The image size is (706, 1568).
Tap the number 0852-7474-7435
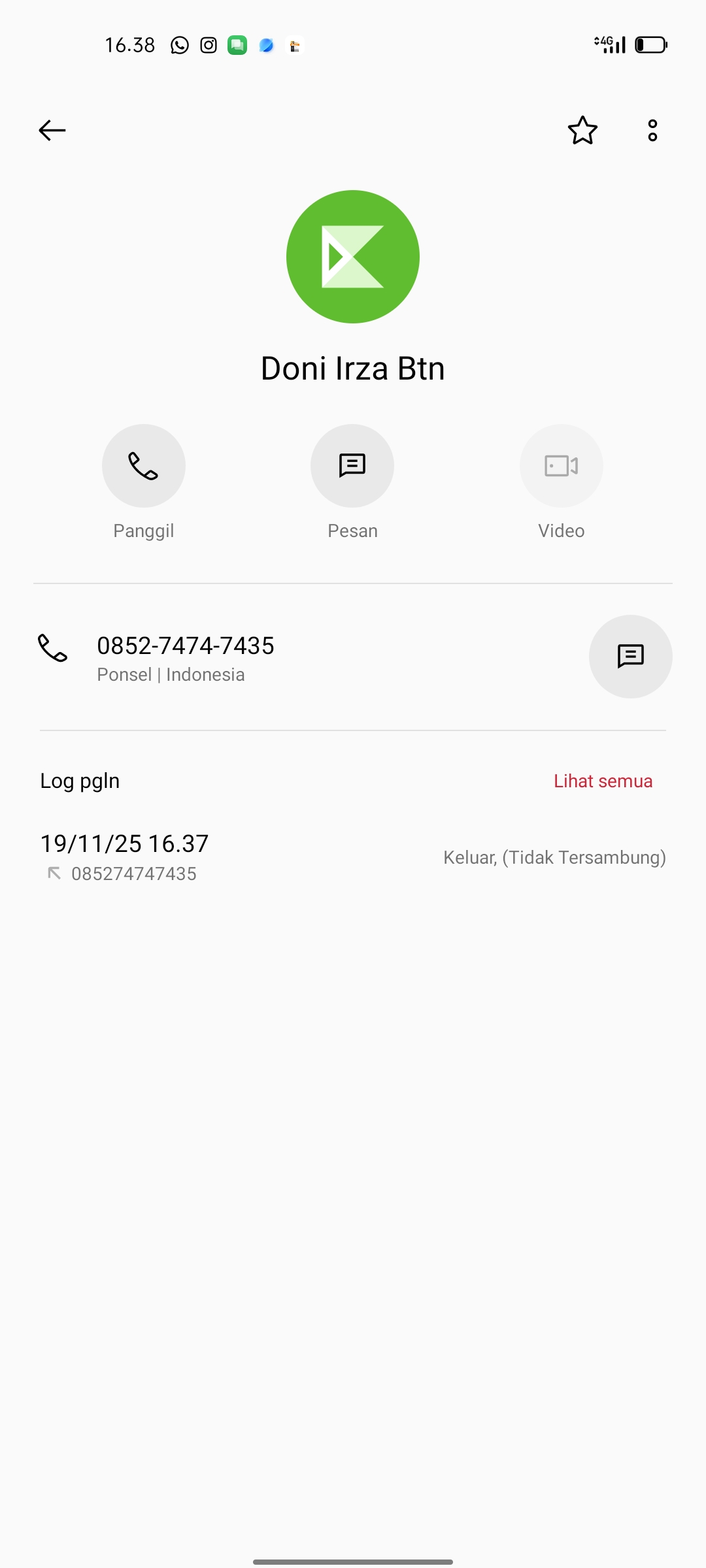coord(186,645)
